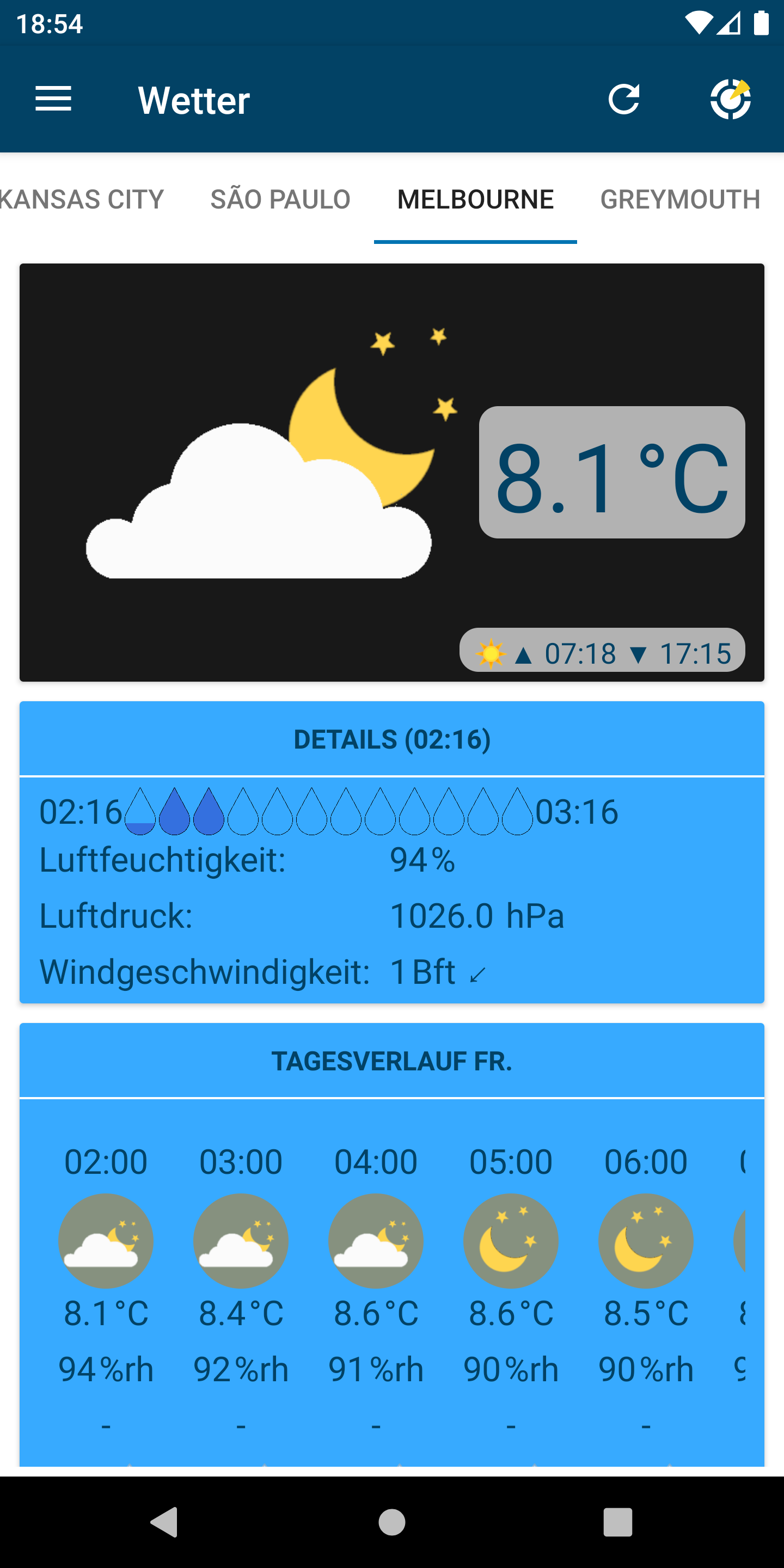Viewport: 784px width, 1568px height.
Task: Switch to the São Paulo tab
Action: 280,199
